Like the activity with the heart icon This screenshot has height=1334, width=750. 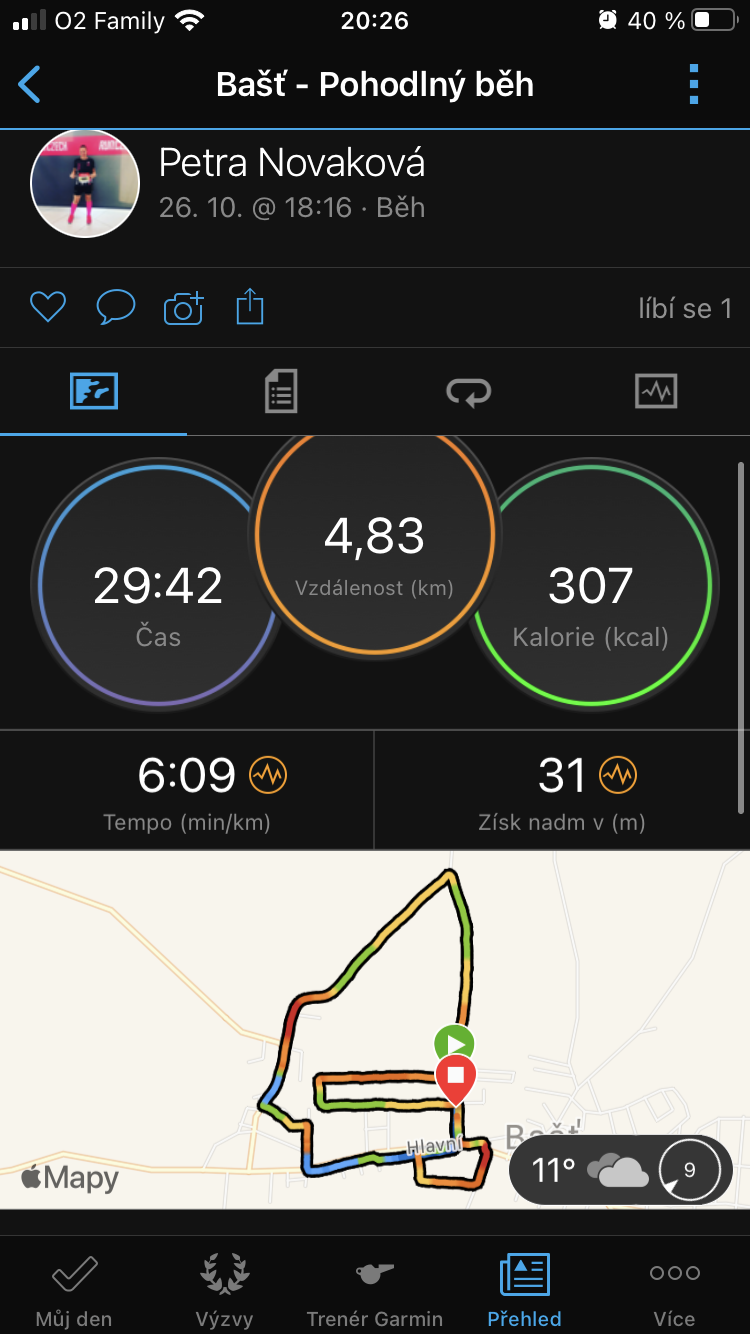click(x=48, y=307)
